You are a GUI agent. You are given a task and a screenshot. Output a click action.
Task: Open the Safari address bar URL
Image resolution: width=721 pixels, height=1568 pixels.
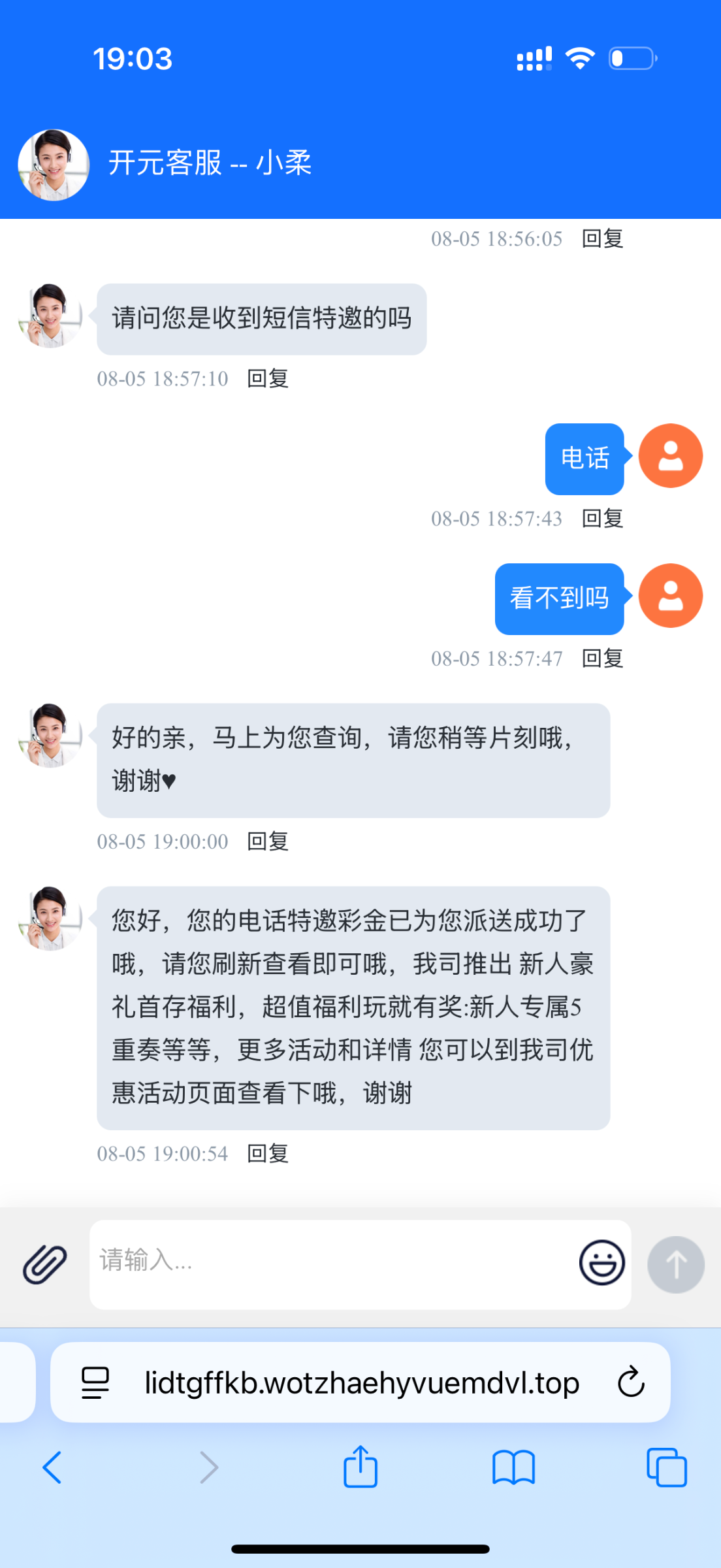(x=362, y=1382)
